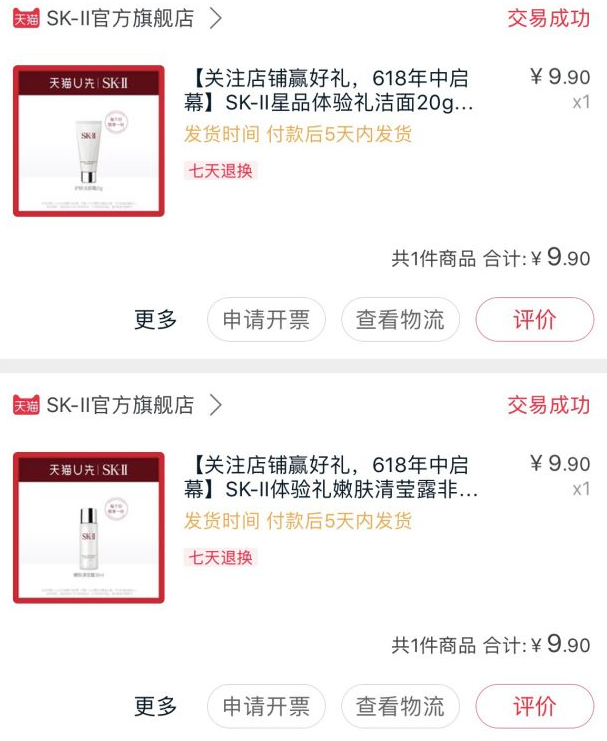
Task: Open 清莹露 order details via its title
Action: 330,477
